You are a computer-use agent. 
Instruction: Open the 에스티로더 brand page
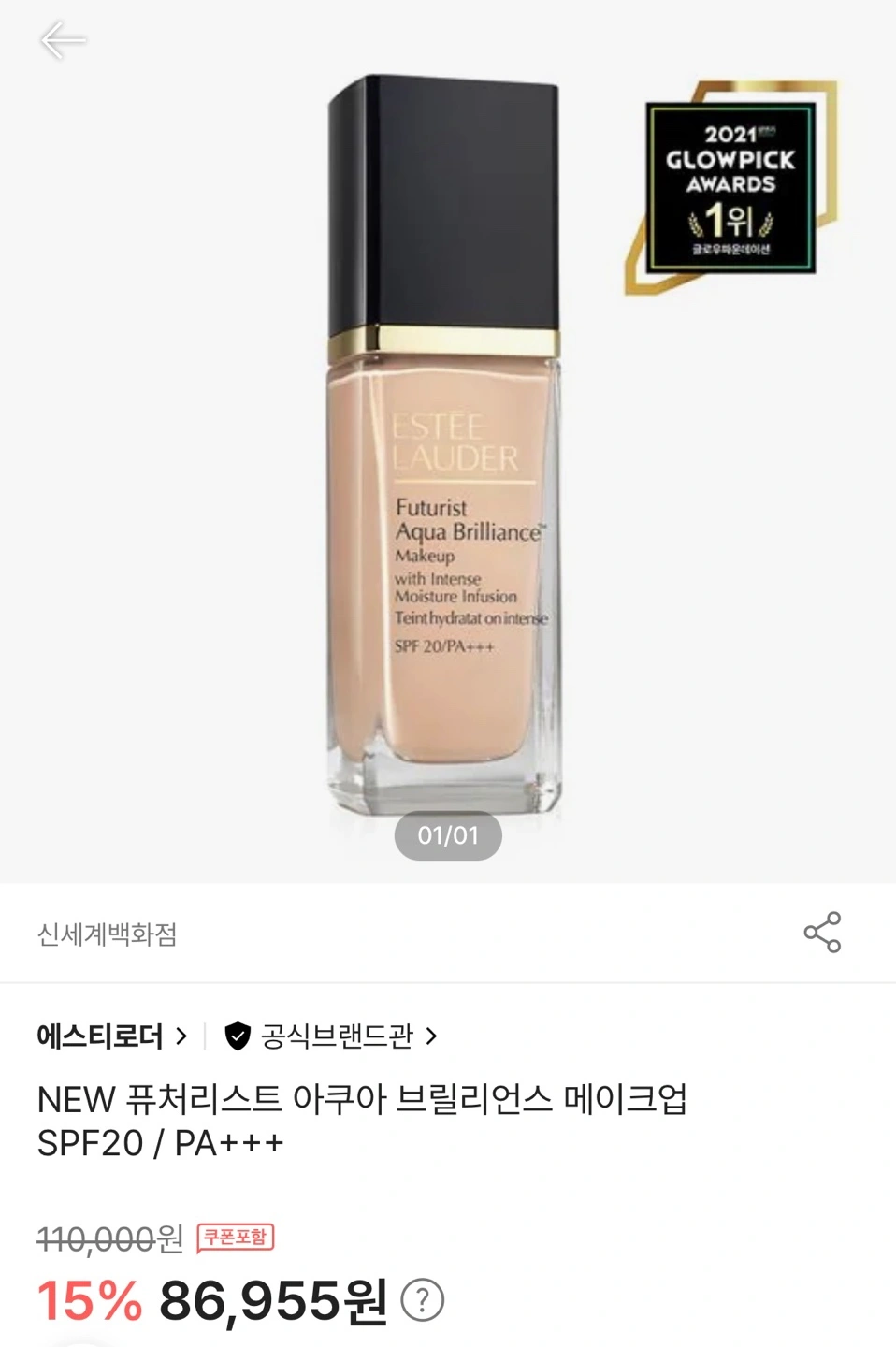(111, 1036)
